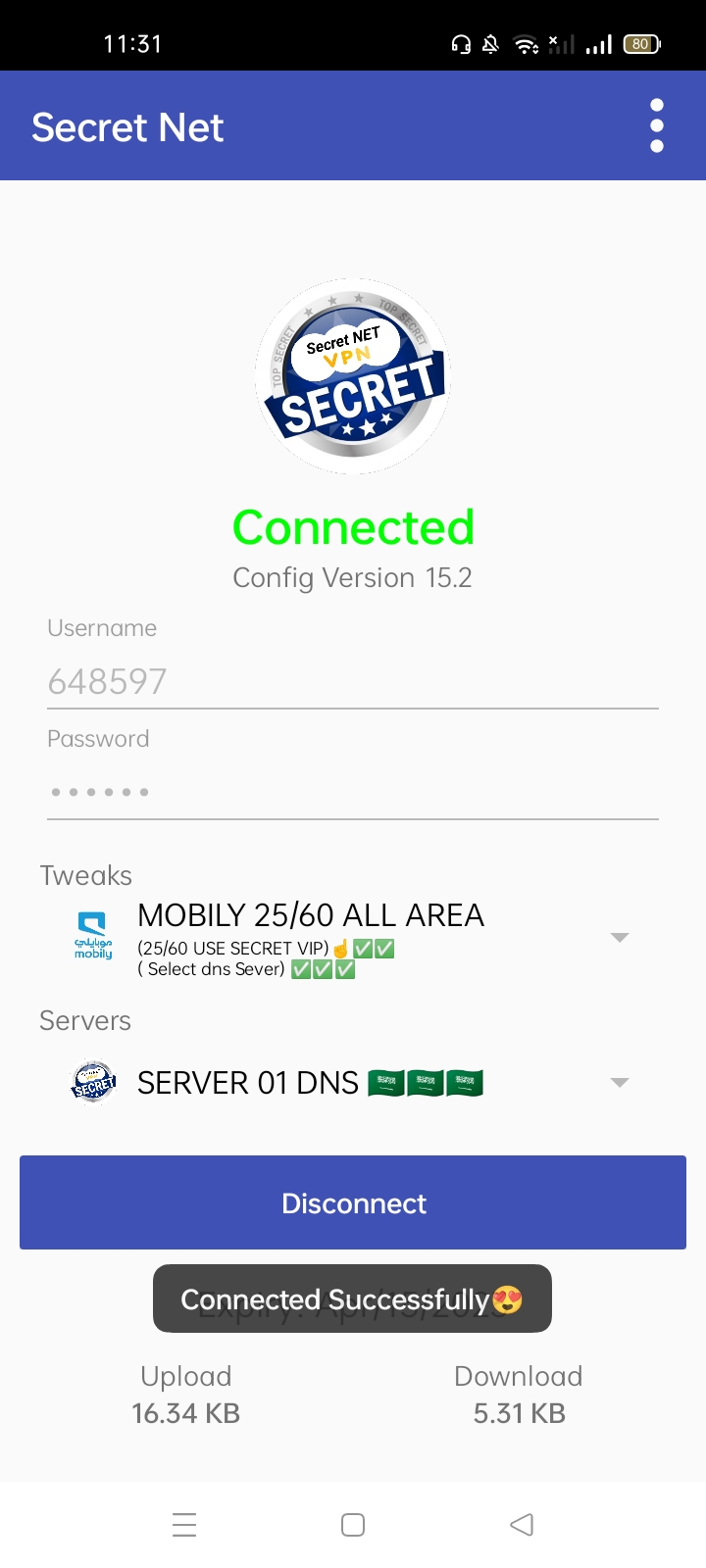Go to home screen via system home button

click(x=353, y=1525)
